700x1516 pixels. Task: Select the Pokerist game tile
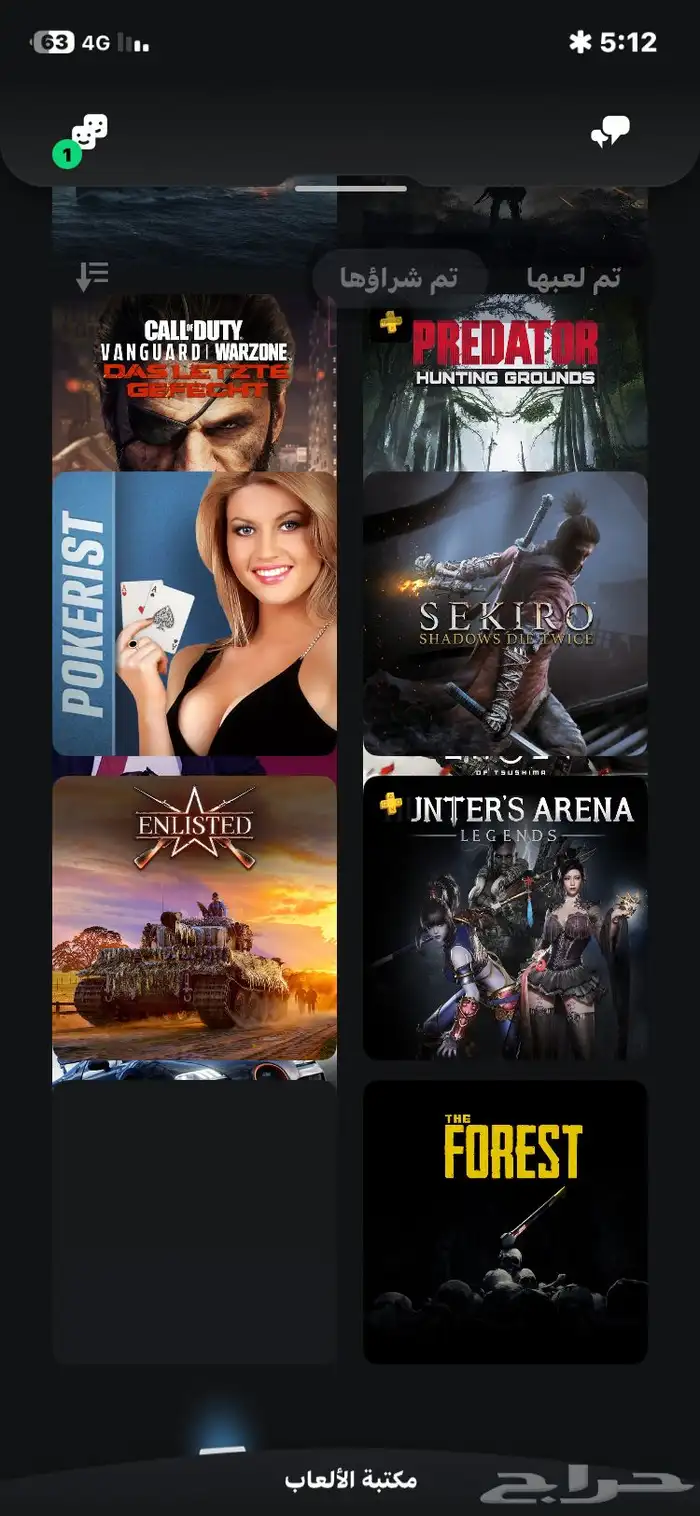tap(194, 614)
